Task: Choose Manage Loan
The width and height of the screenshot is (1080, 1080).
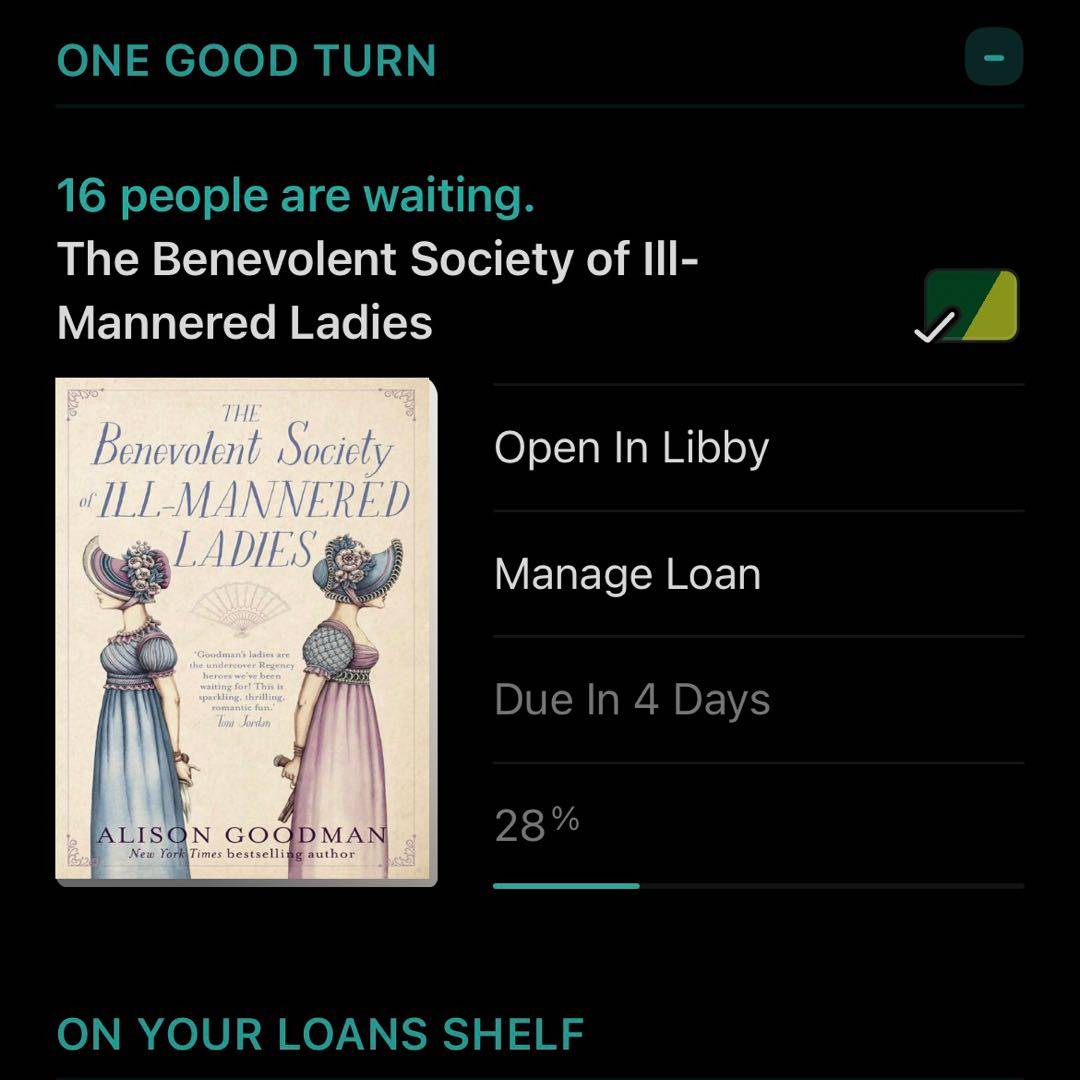Action: pos(627,574)
